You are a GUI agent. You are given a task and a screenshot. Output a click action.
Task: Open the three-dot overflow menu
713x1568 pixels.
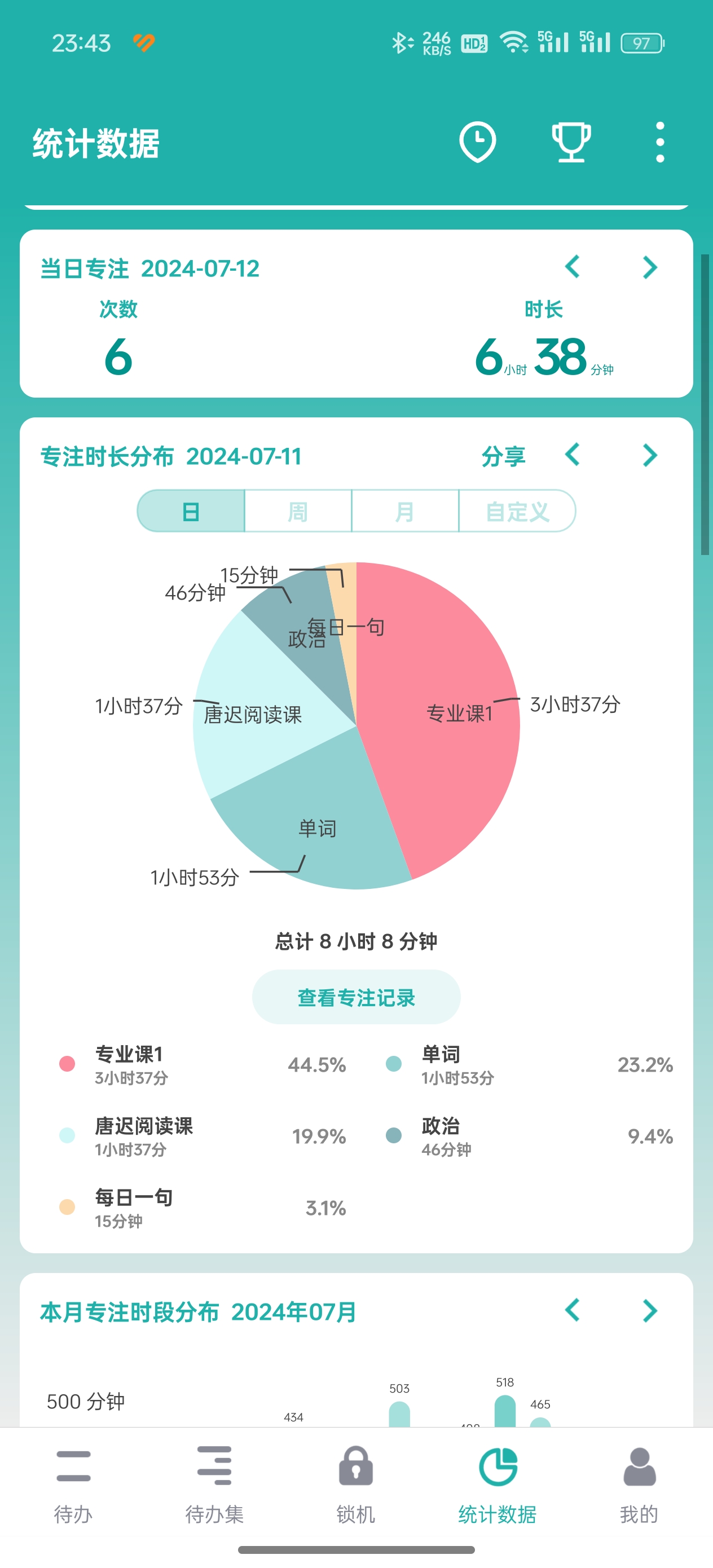point(659,143)
